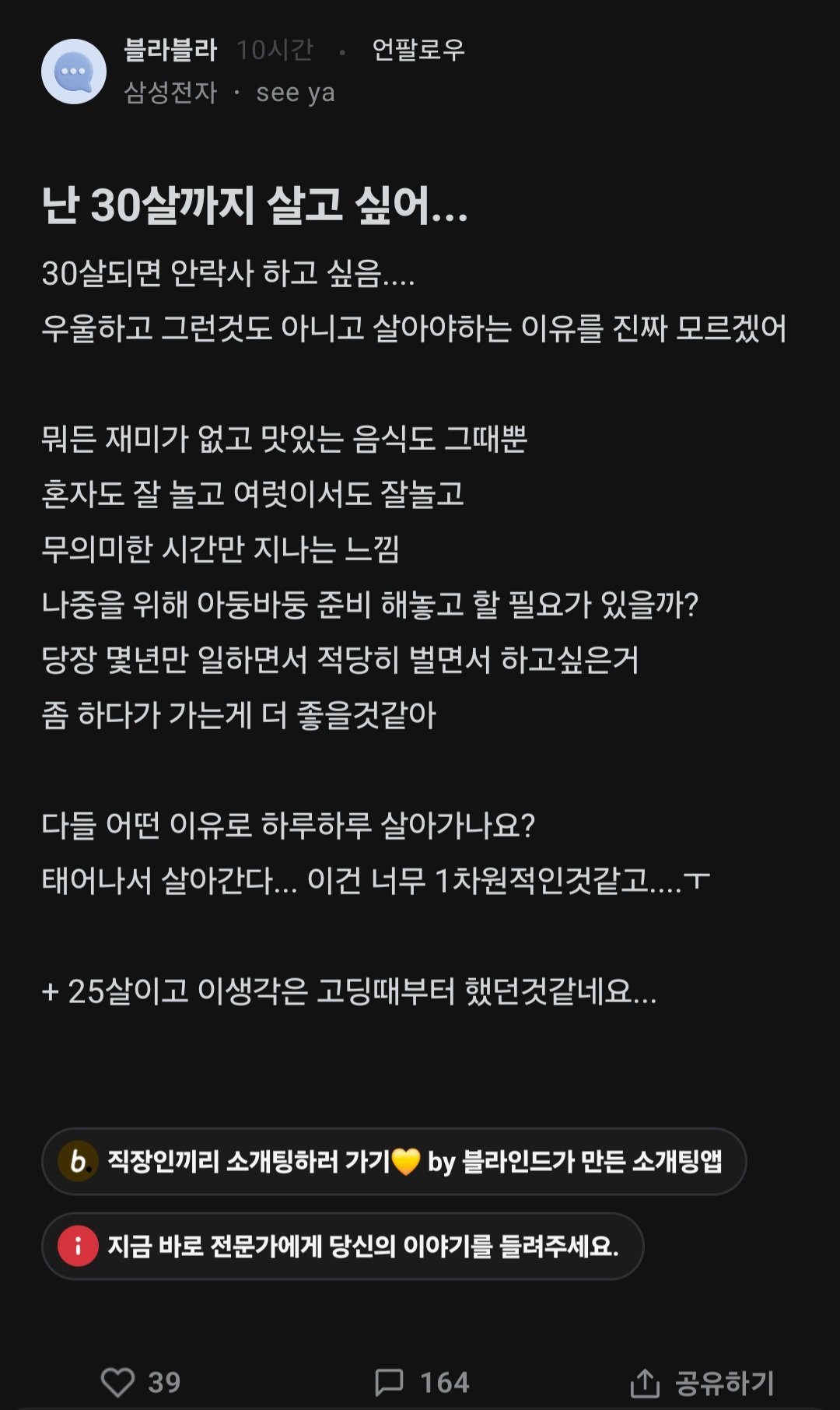This screenshot has width=840, height=1410.
Task: Open the 직장인끼리 소개팅하러 가기 banner
Action: pyautogui.click(x=394, y=1162)
